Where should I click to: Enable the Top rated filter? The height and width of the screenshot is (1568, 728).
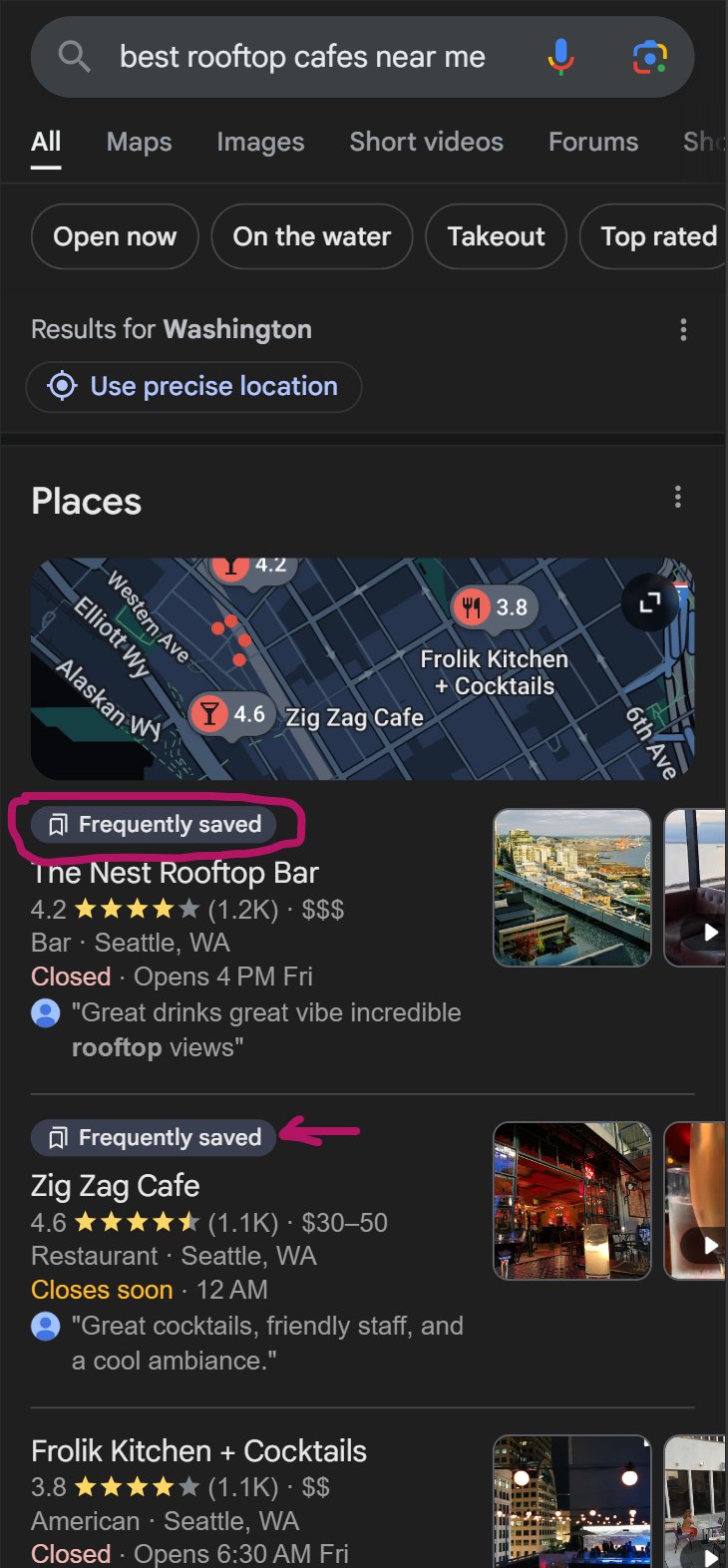tap(659, 236)
